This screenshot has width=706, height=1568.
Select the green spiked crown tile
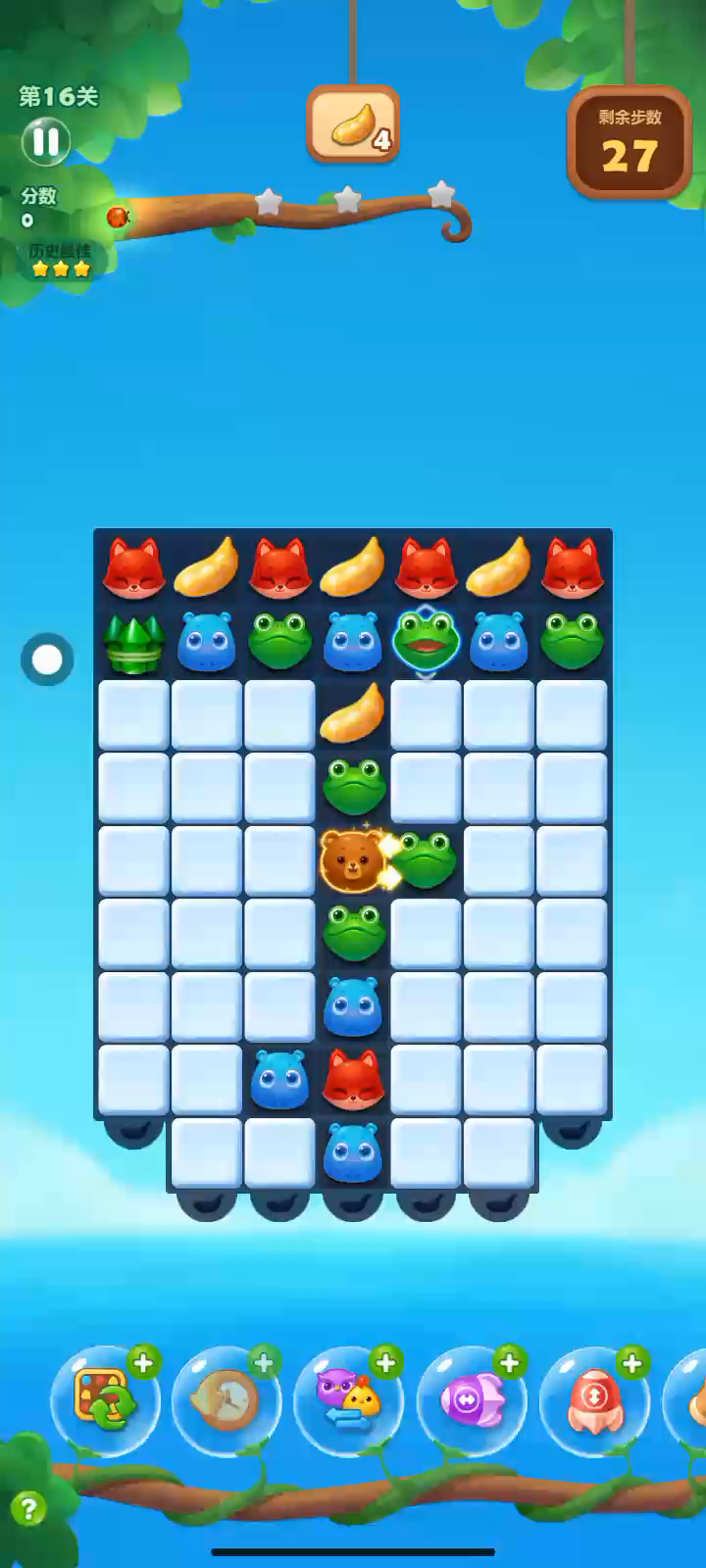point(133,643)
